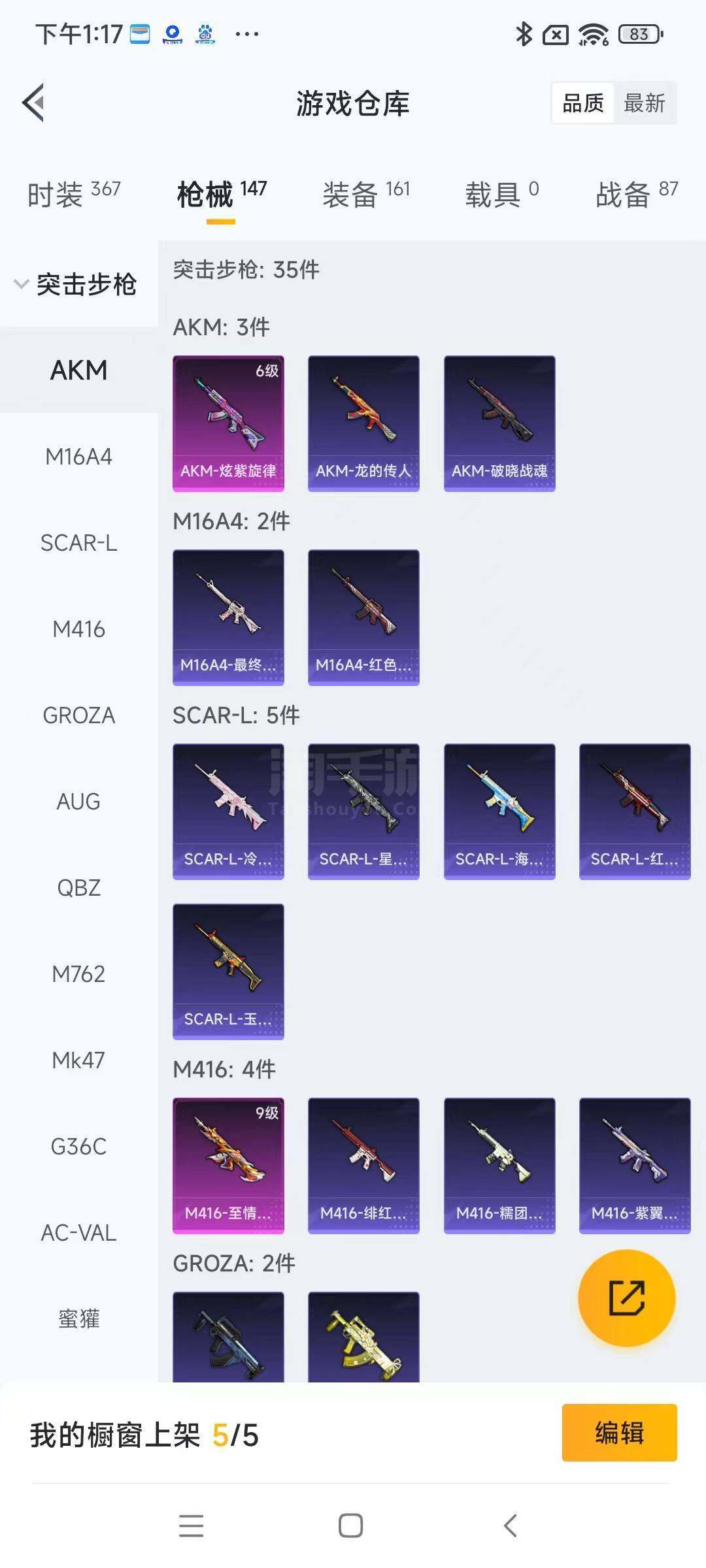Sort by 最新
The image size is (706, 1568).
click(x=644, y=103)
